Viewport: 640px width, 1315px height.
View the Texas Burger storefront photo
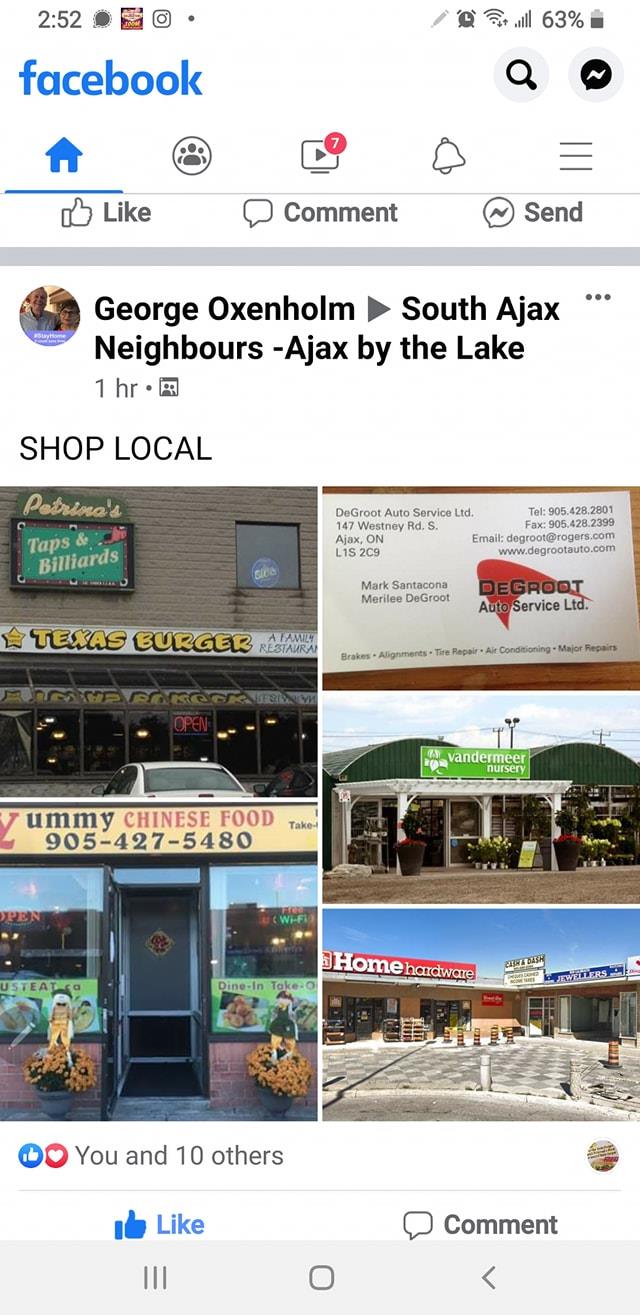click(x=158, y=640)
